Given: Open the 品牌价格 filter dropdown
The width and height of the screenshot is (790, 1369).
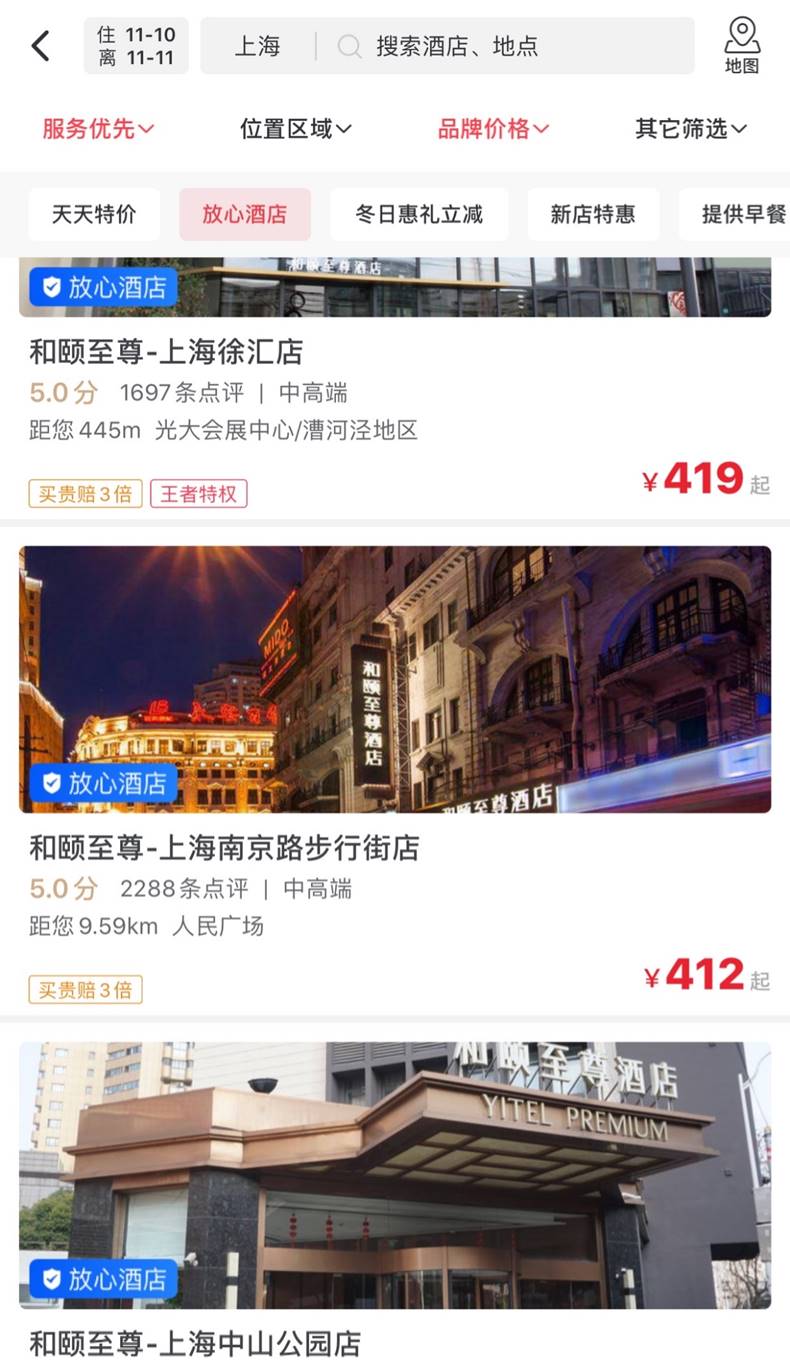Looking at the screenshot, I should (493, 128).
